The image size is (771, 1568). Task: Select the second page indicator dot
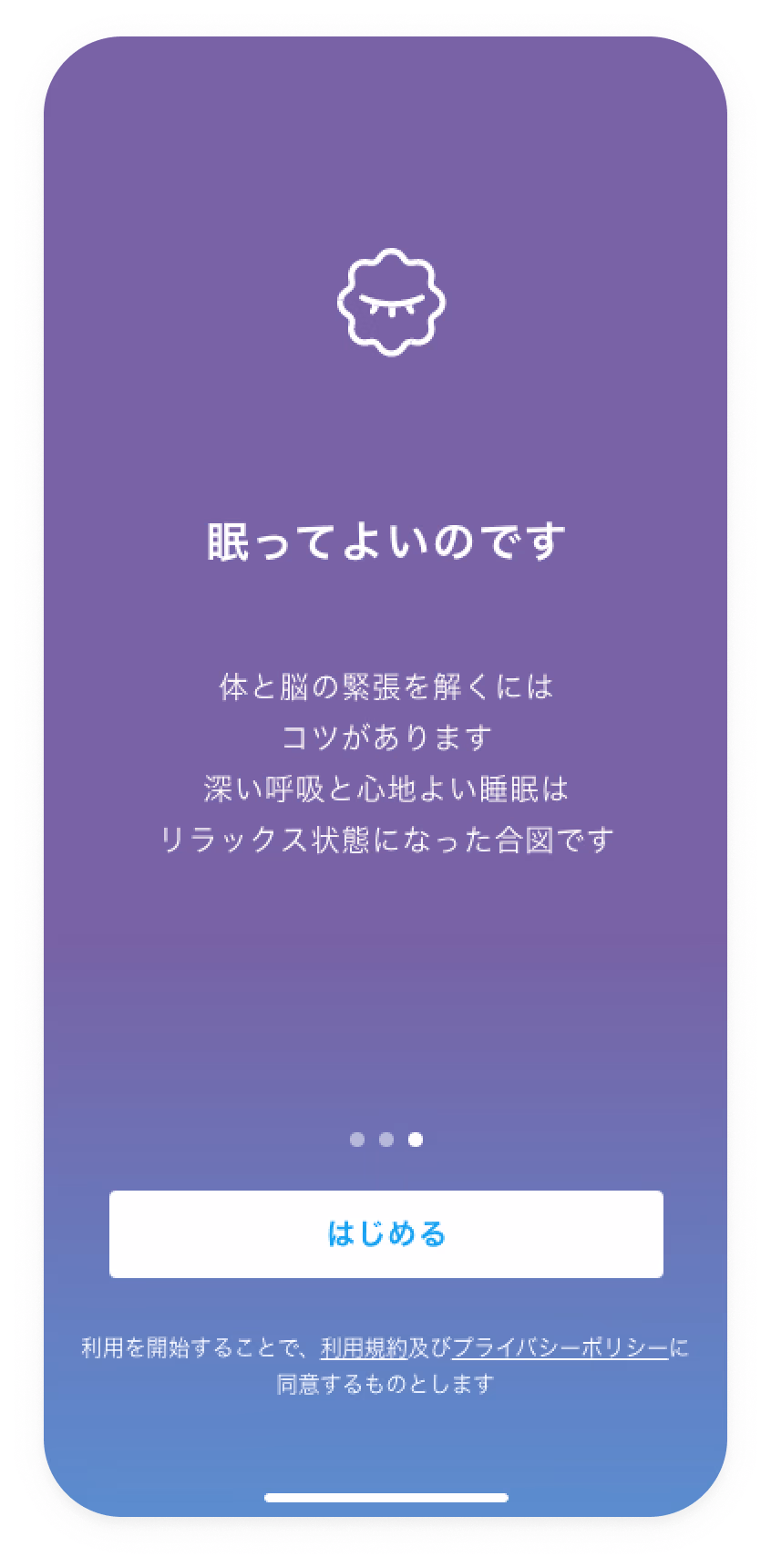pyautogui.click(x=386, y=1140)
